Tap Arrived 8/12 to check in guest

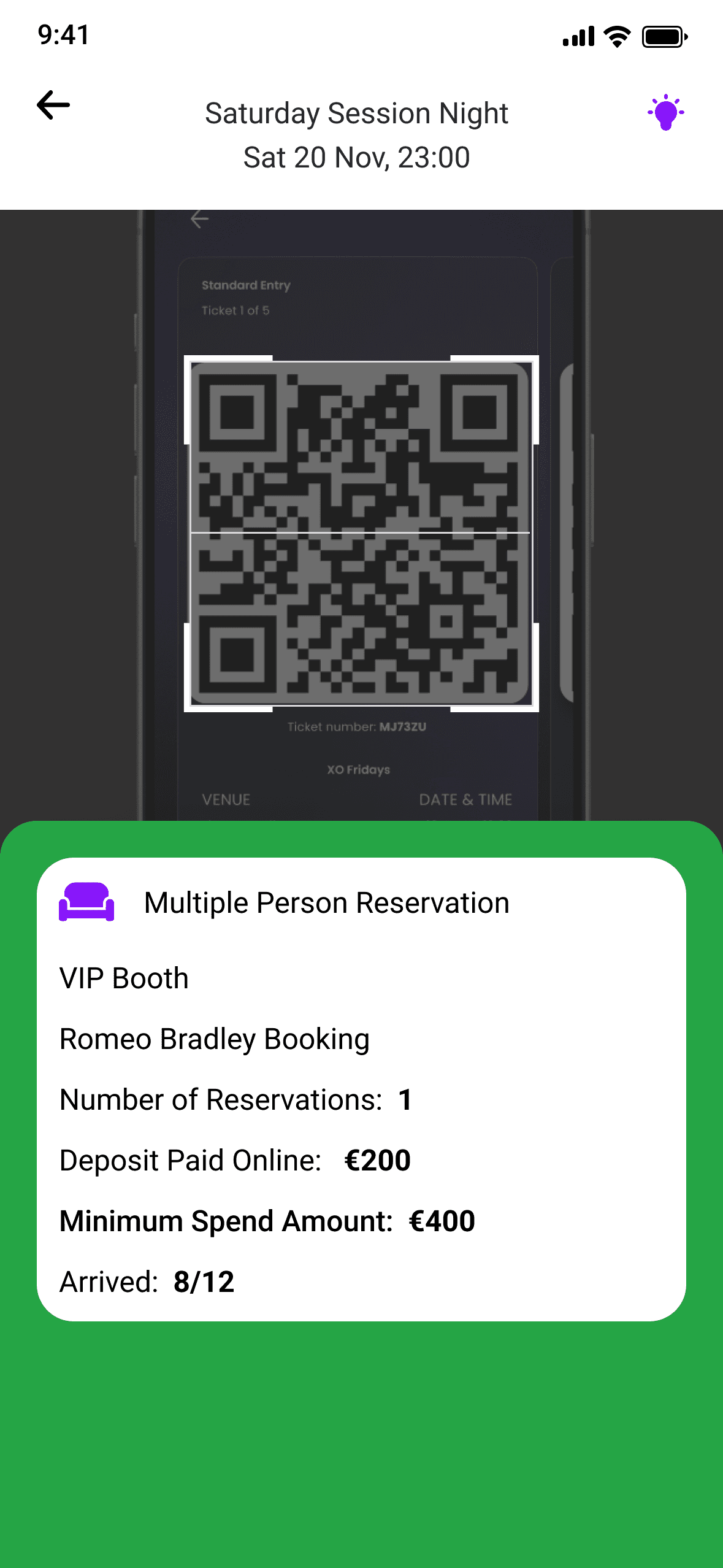pyautogui.click(x=147, y=1281)
